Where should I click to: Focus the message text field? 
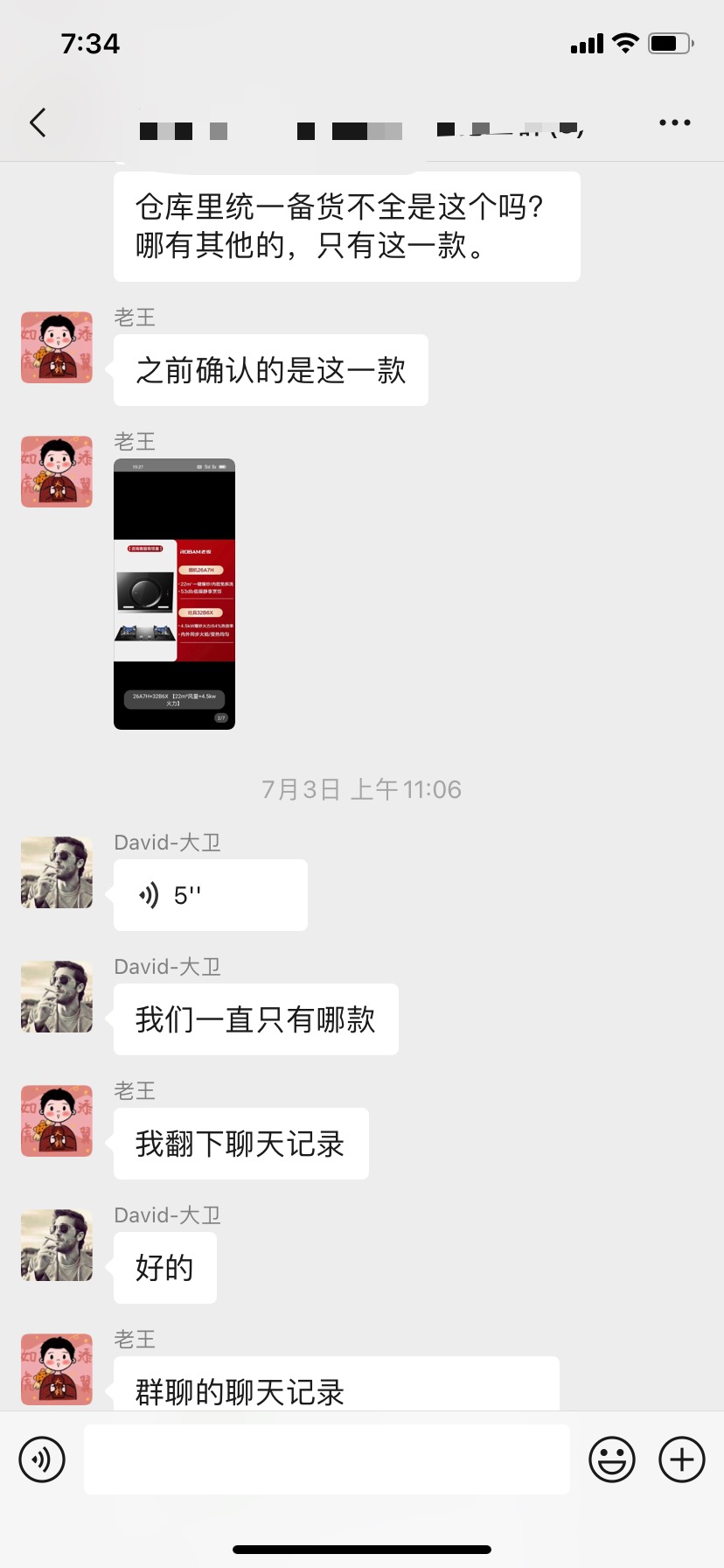(x=326, y=1459)
